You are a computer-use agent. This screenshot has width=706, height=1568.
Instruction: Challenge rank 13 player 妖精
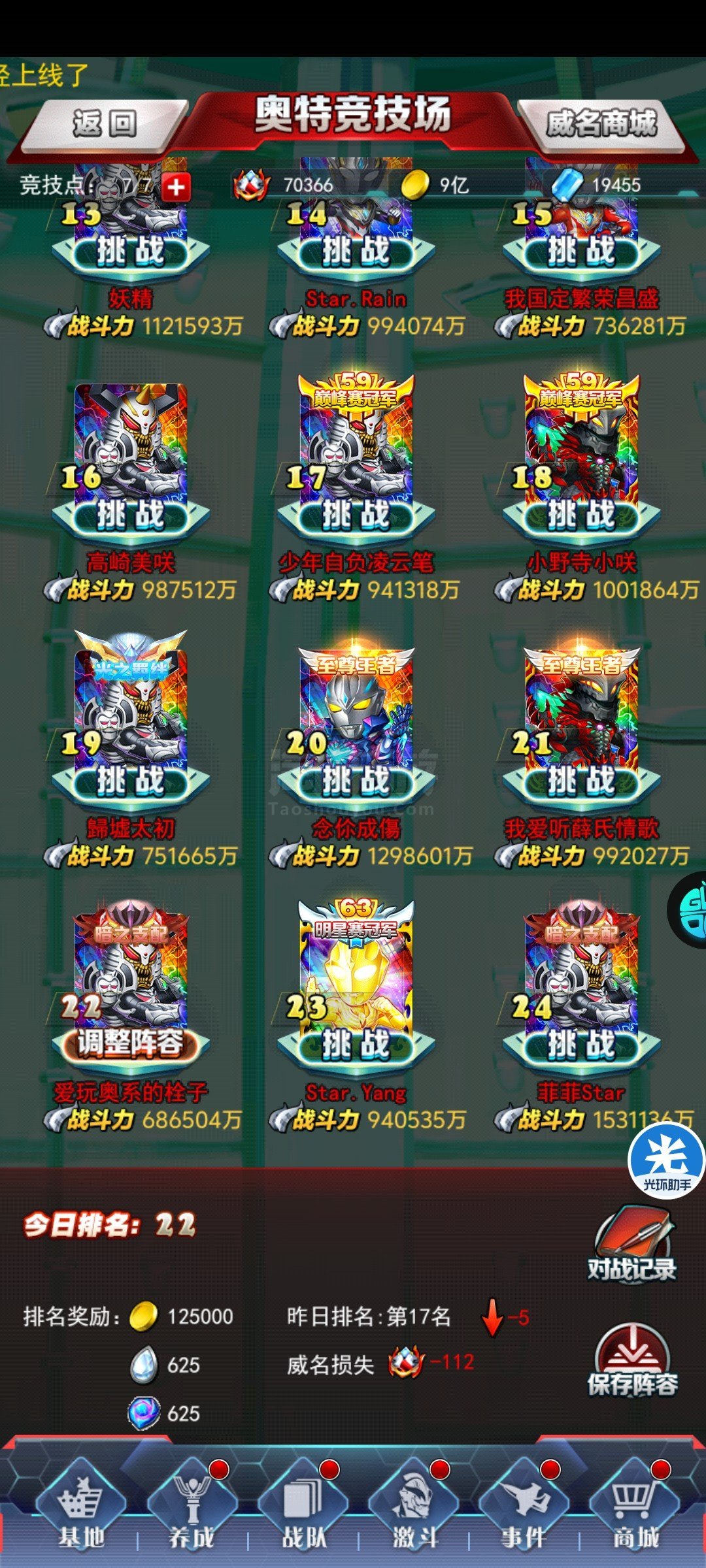[x=130, y=252]
